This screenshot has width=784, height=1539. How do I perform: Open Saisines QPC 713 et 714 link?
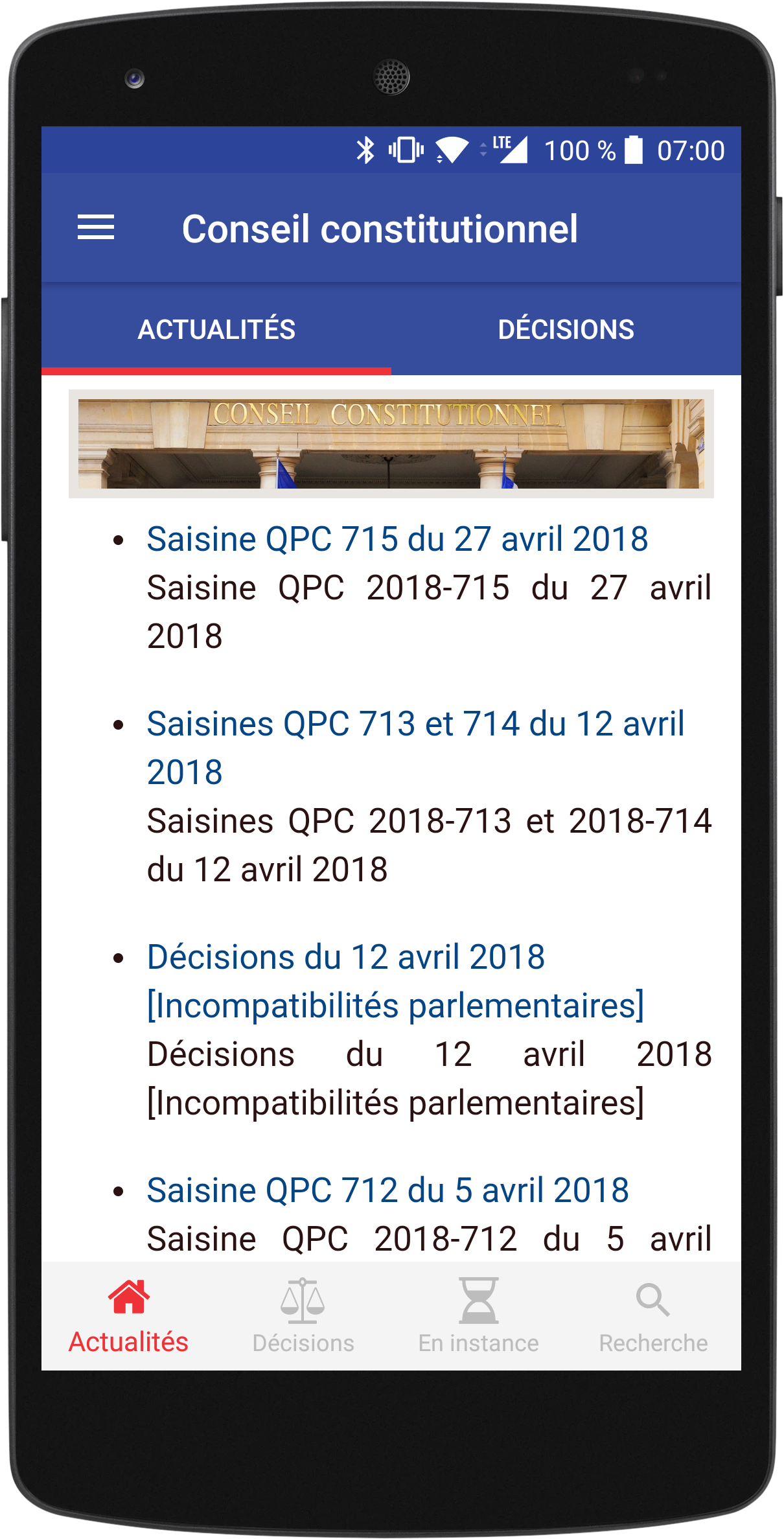(415, 747)
